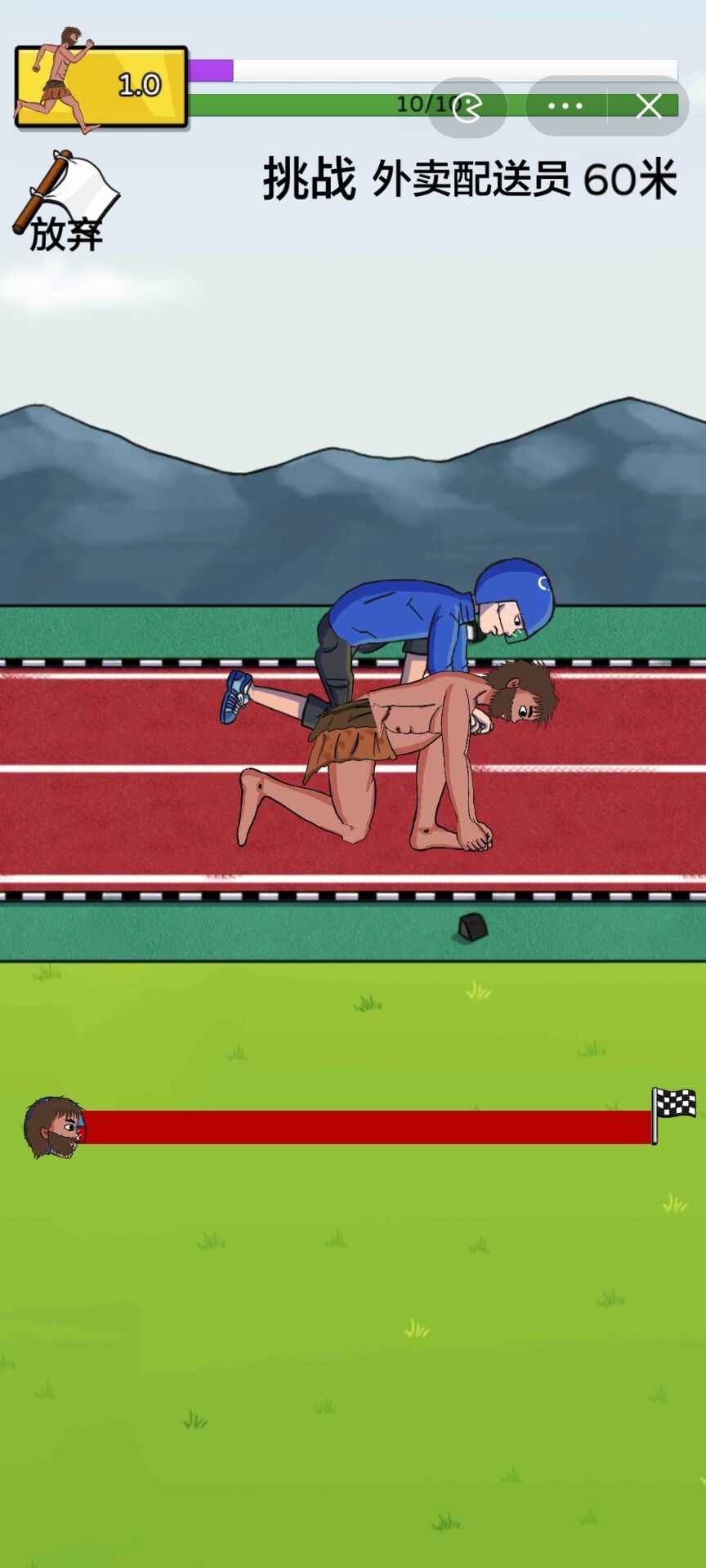
Task: Open the mini program overflow menu
Action: coord(565,106)
